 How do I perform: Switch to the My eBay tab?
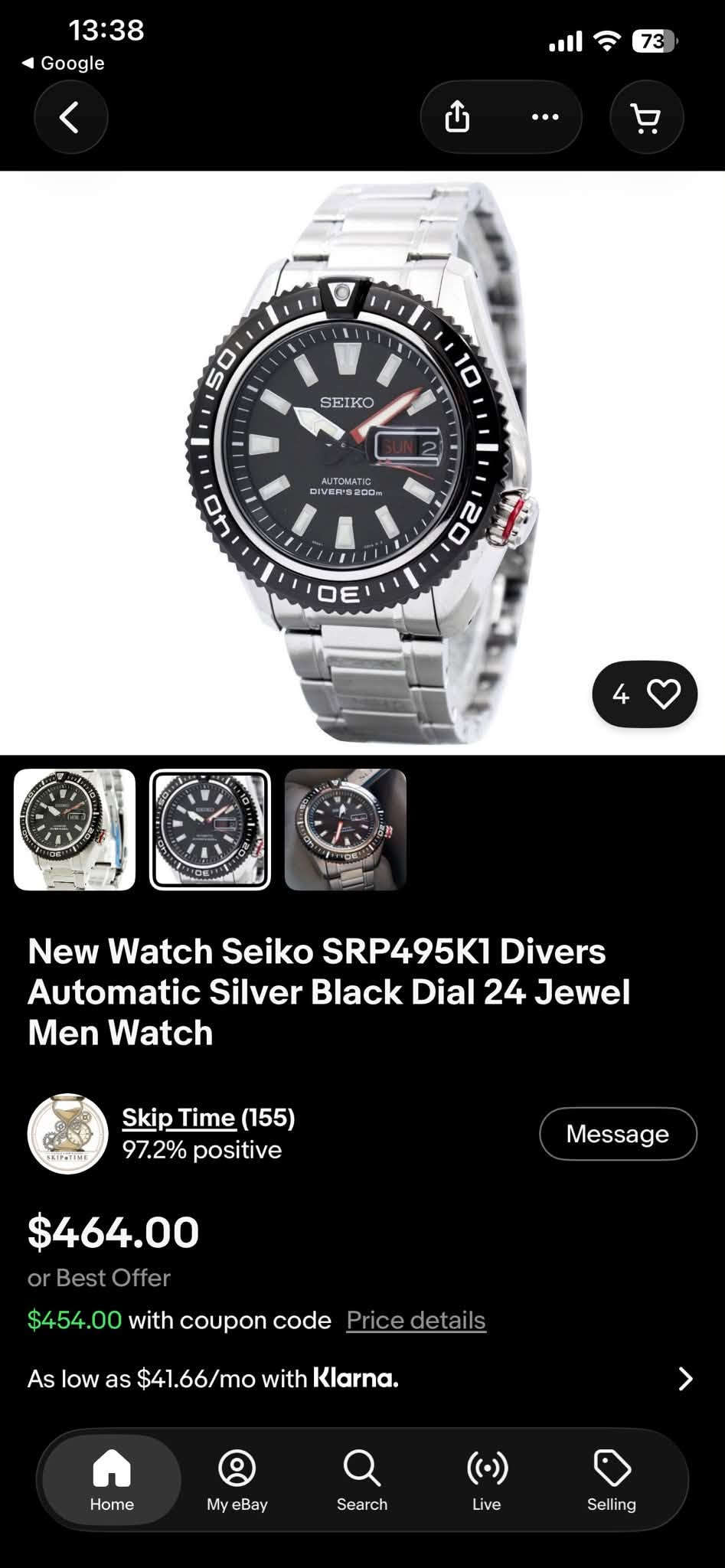point(237,1480)
